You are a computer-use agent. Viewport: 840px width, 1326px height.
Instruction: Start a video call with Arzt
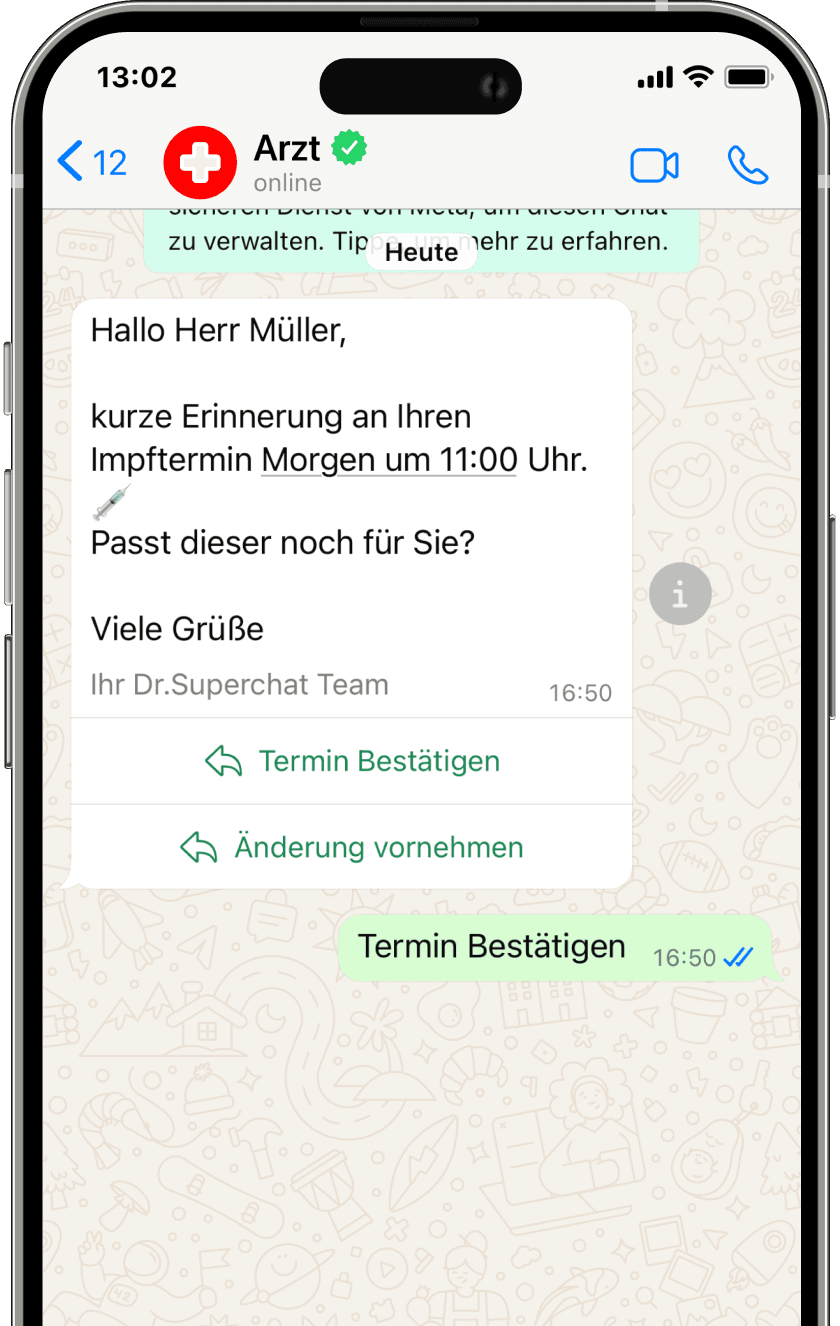(x=654, y=165)
